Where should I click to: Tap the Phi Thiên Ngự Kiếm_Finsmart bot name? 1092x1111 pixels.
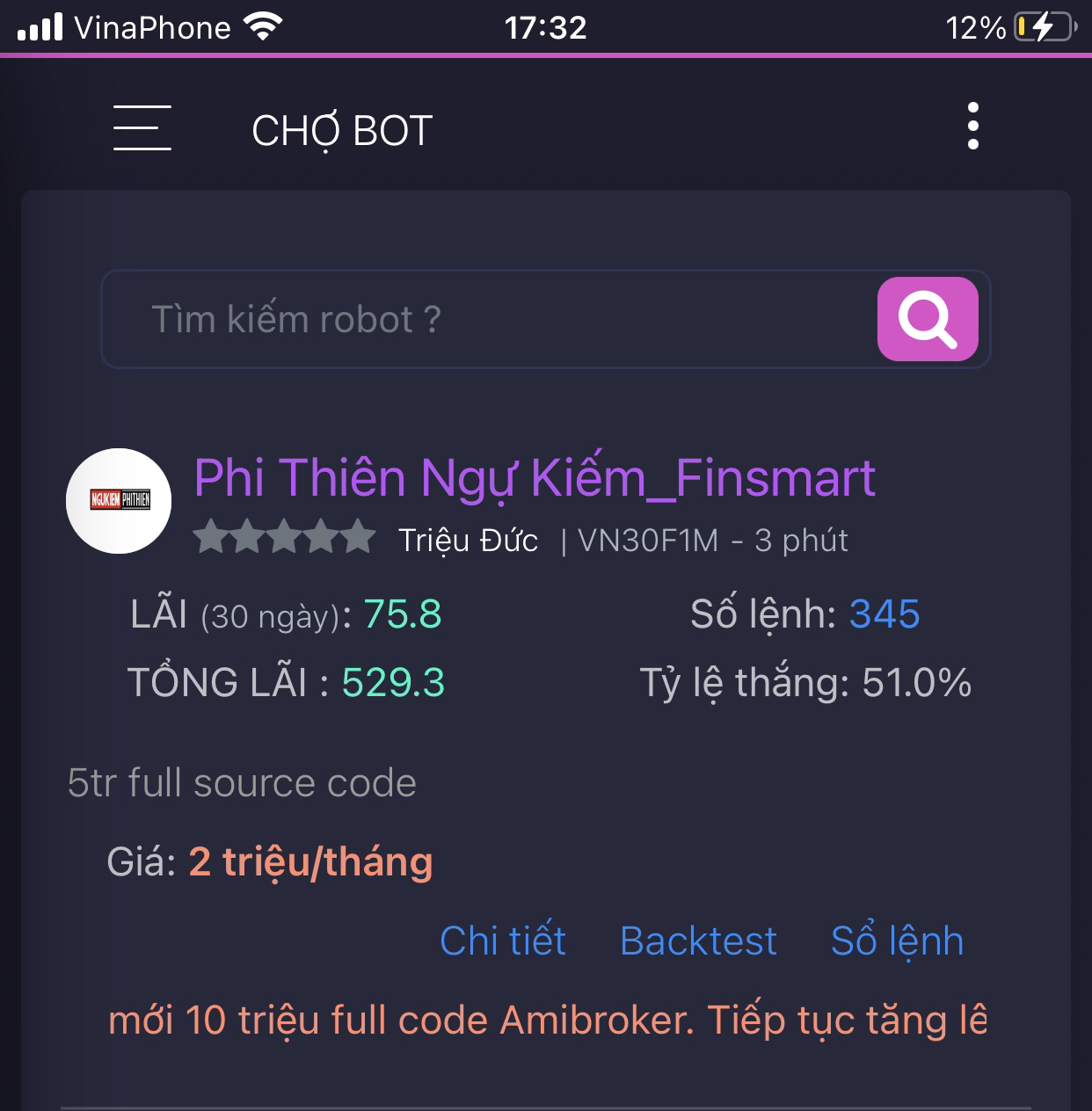coord(535,479)
